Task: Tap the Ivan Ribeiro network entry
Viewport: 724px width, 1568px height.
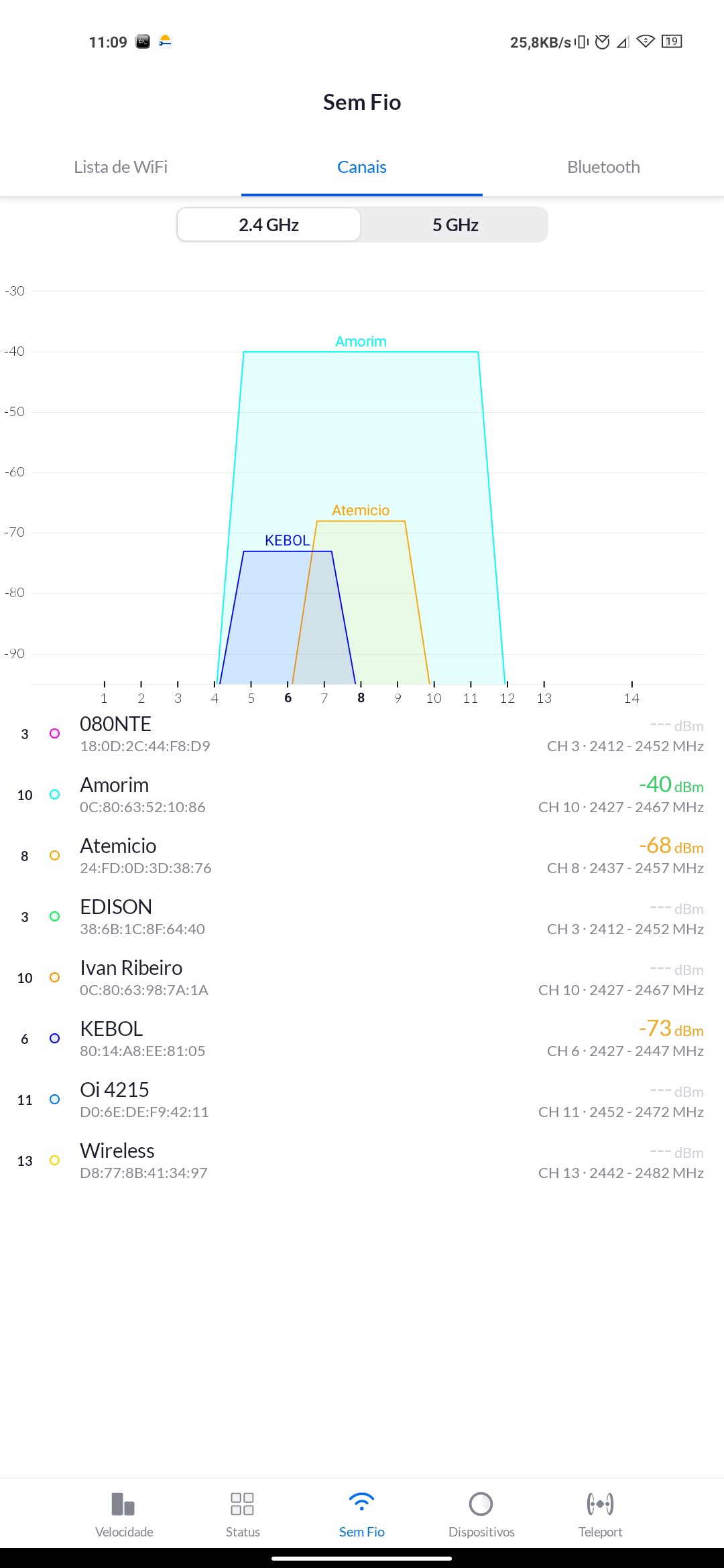Action: (x=362, y=978)
